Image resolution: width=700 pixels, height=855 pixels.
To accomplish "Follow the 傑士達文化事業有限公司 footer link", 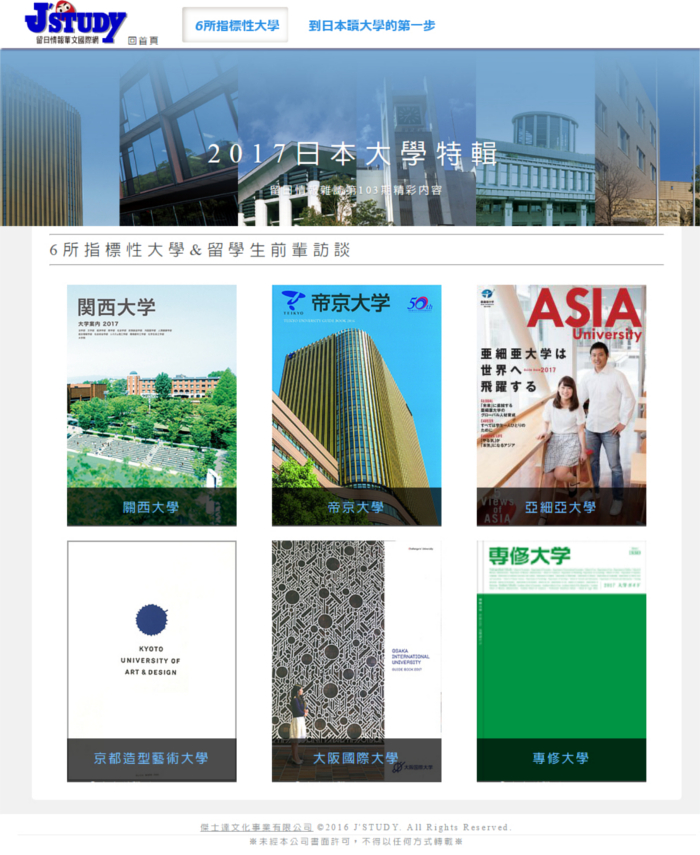I will pos(256,827).
